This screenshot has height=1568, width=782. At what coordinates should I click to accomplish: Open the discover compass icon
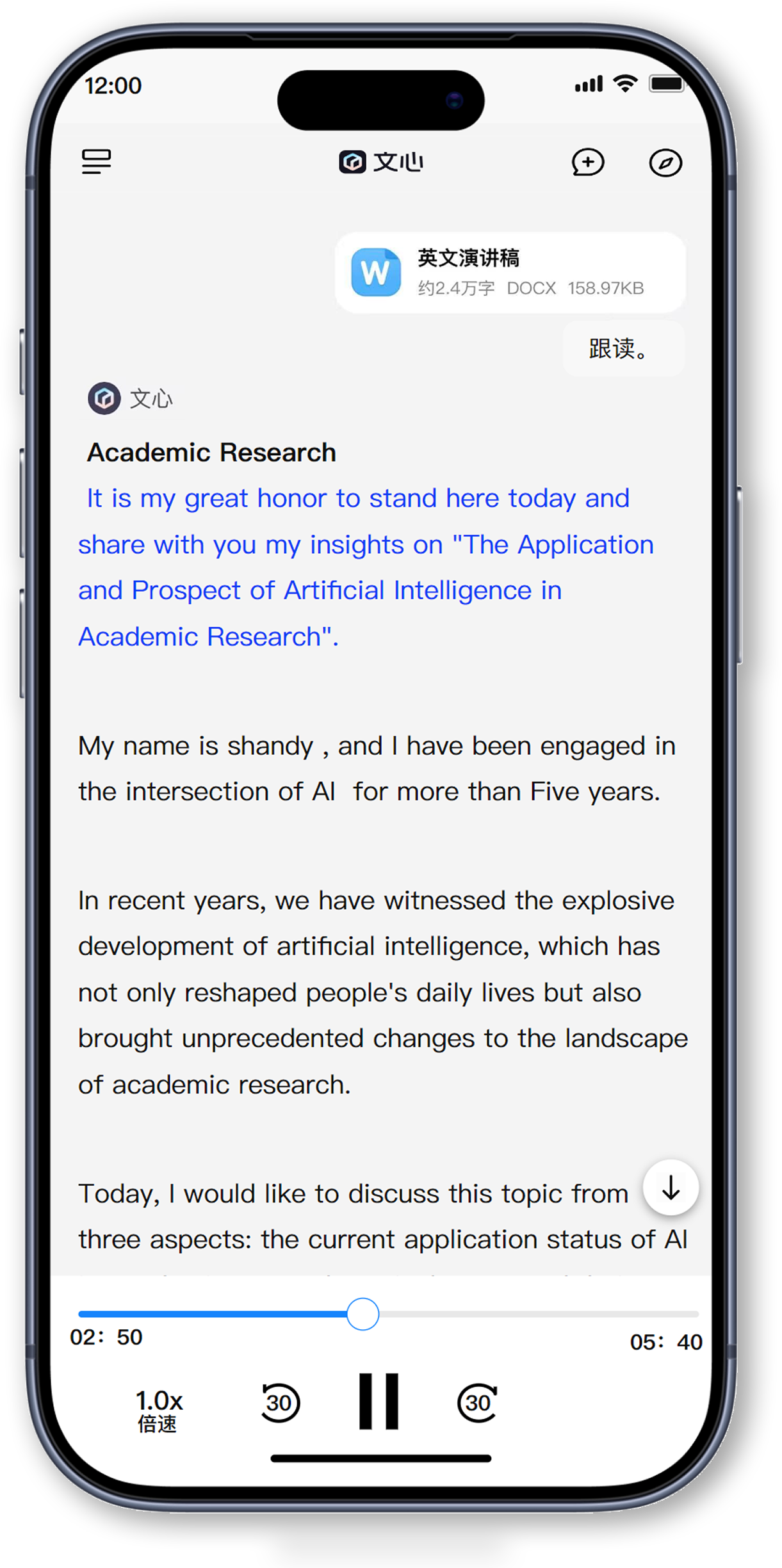click(665, 163)
